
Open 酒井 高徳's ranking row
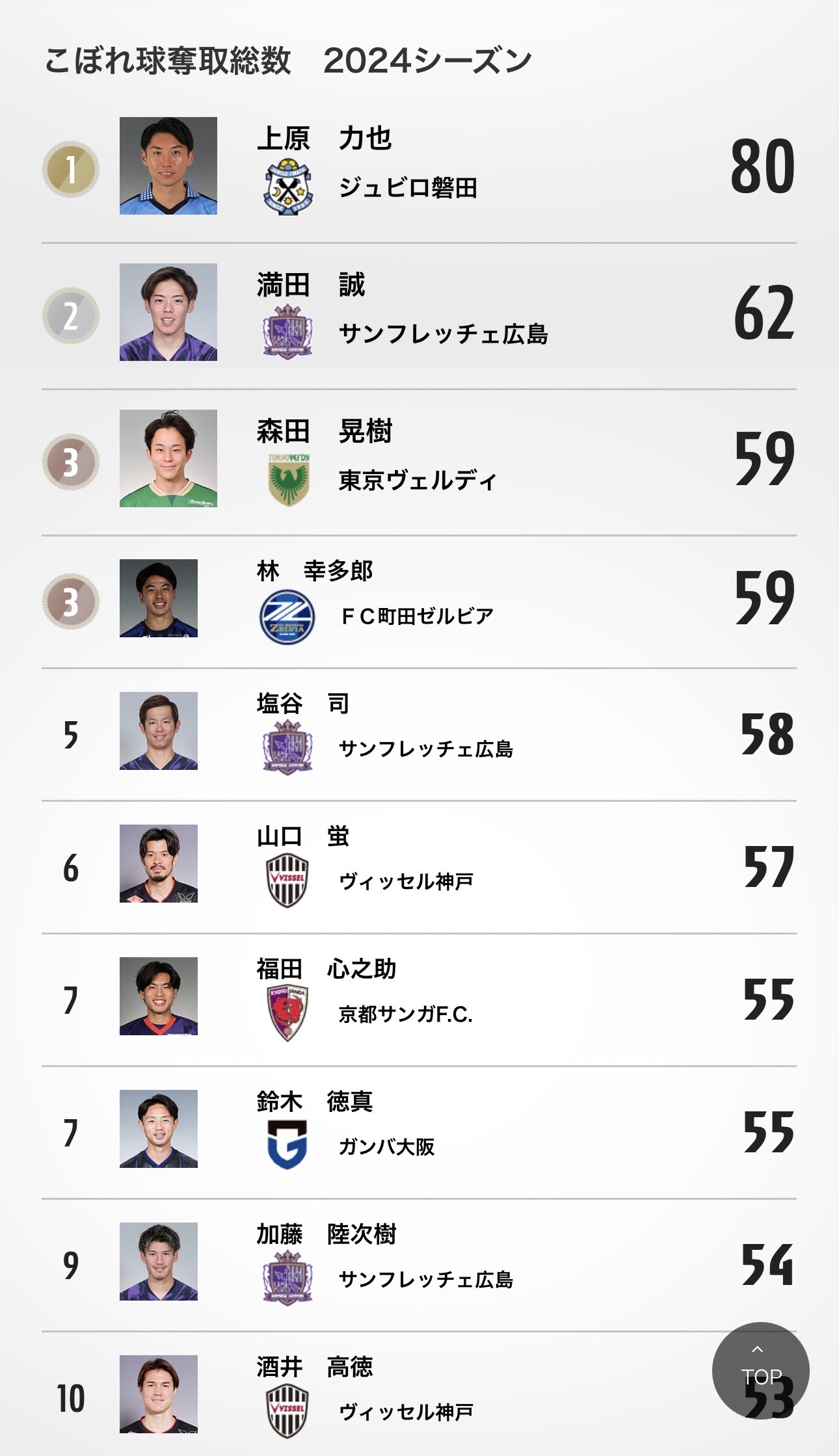pyautogui.click(x=419, y=1394)
